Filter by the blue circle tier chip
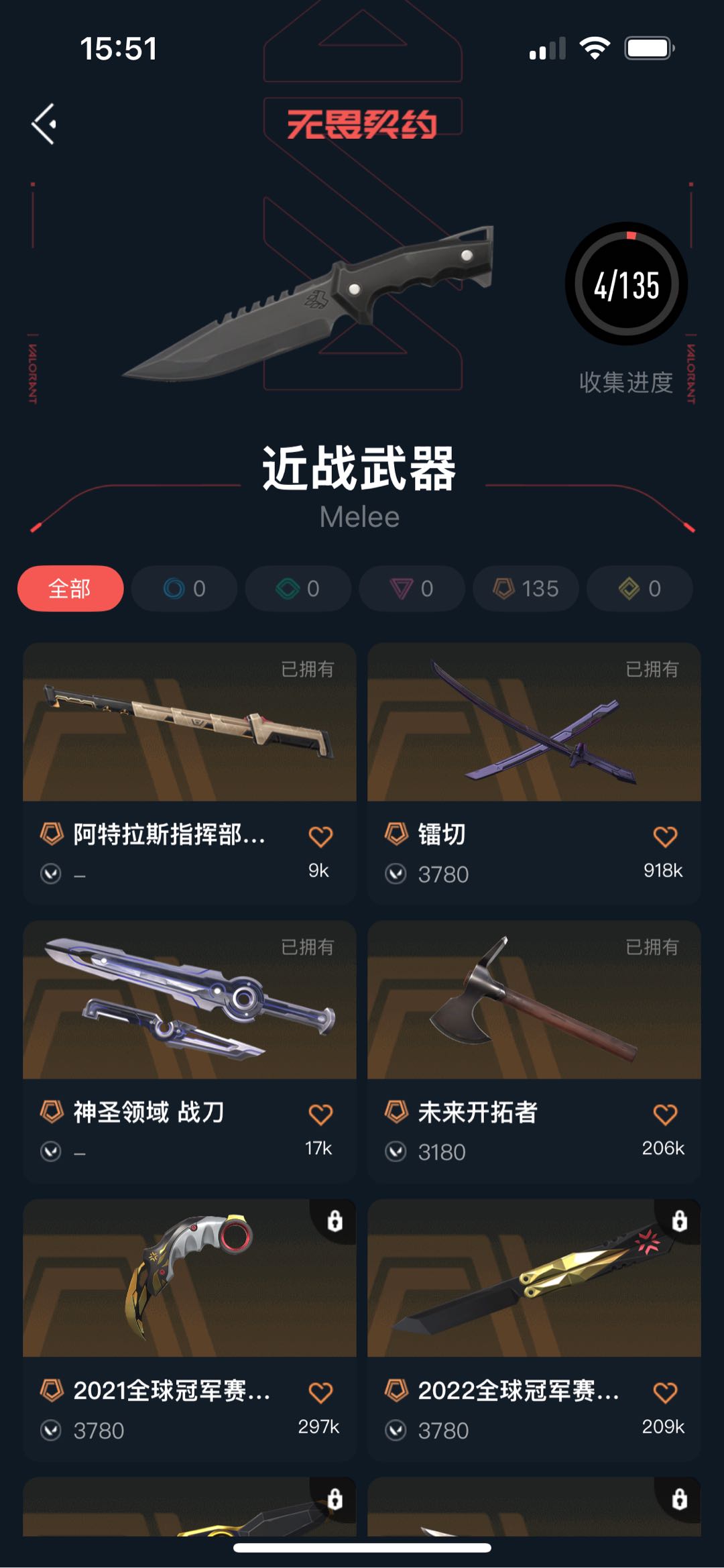Image resolution: width=724 pixels, height=1568 pixels. coord(184,589)
